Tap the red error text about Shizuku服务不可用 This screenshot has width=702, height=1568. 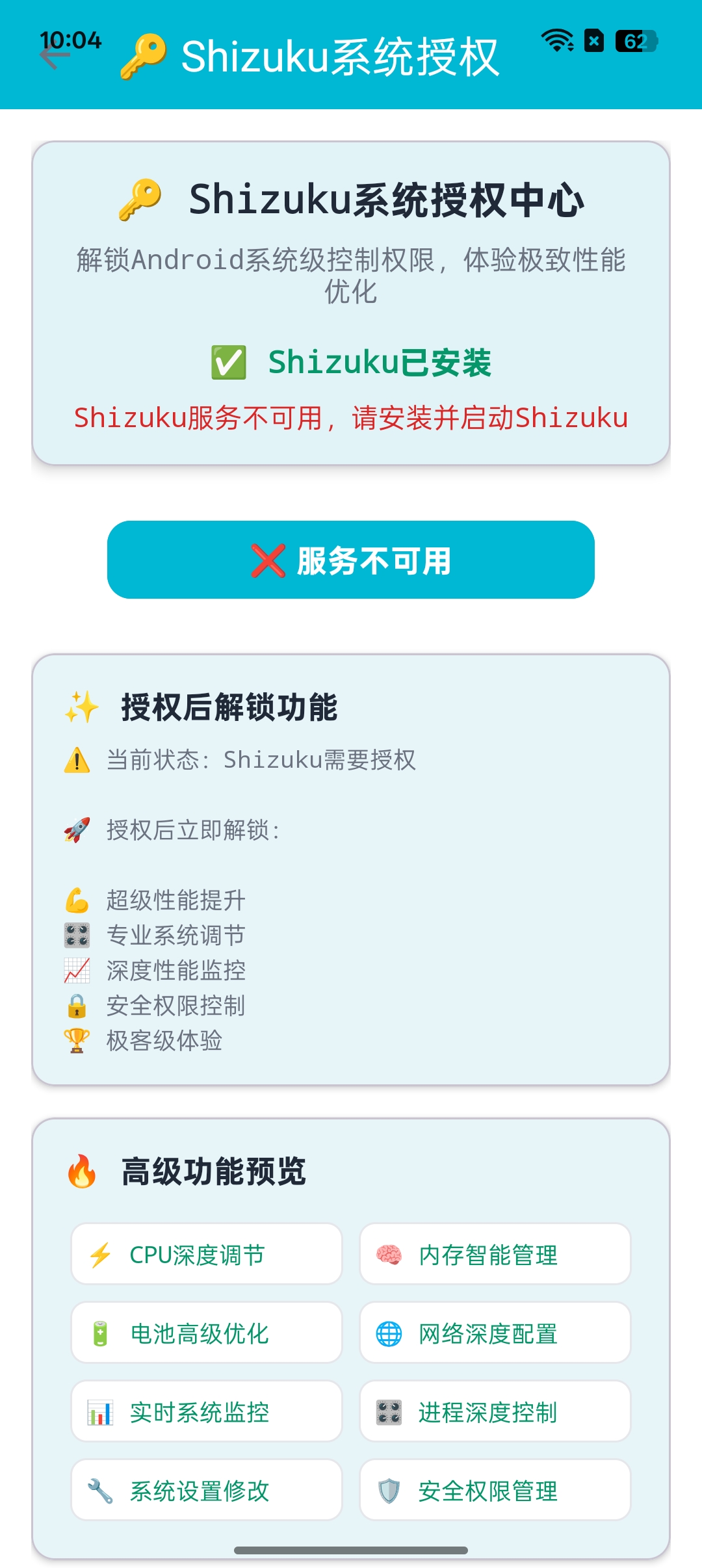tap(351, 419)
